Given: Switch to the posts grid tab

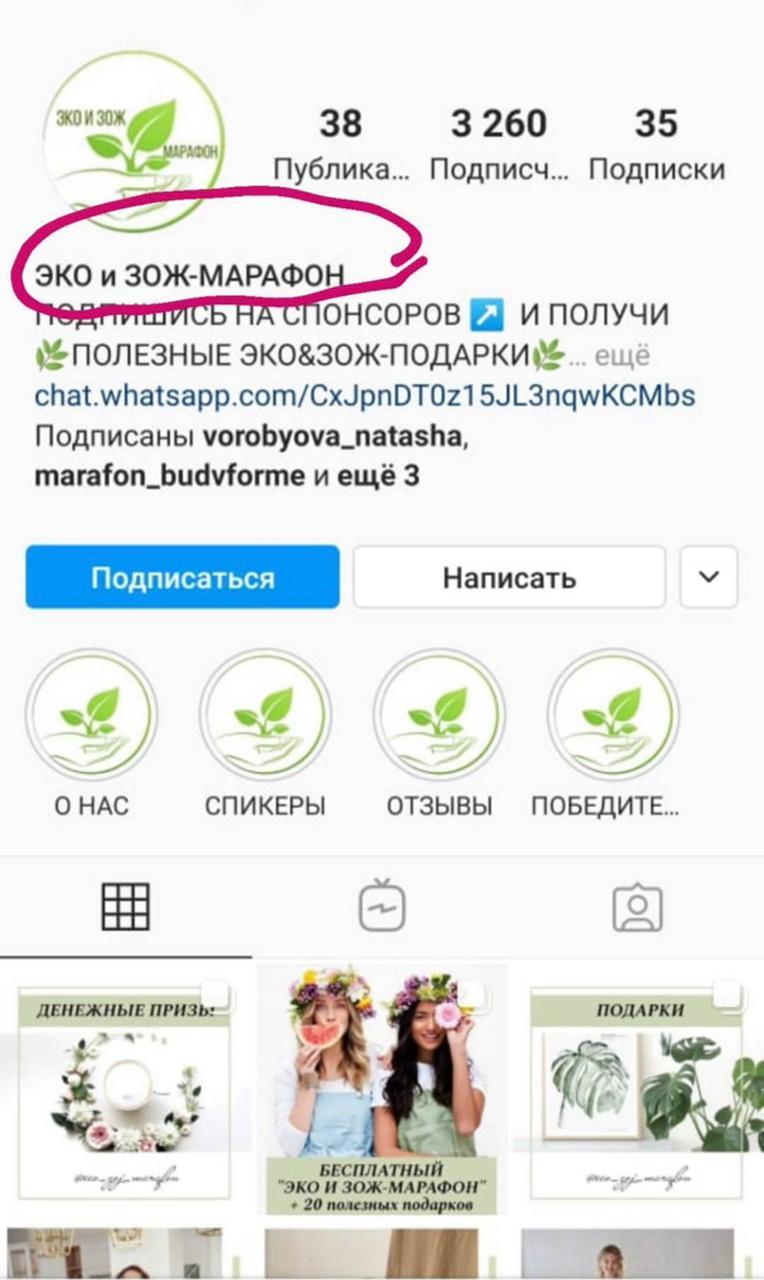Looking at the screenshot, I should point(126,908).
